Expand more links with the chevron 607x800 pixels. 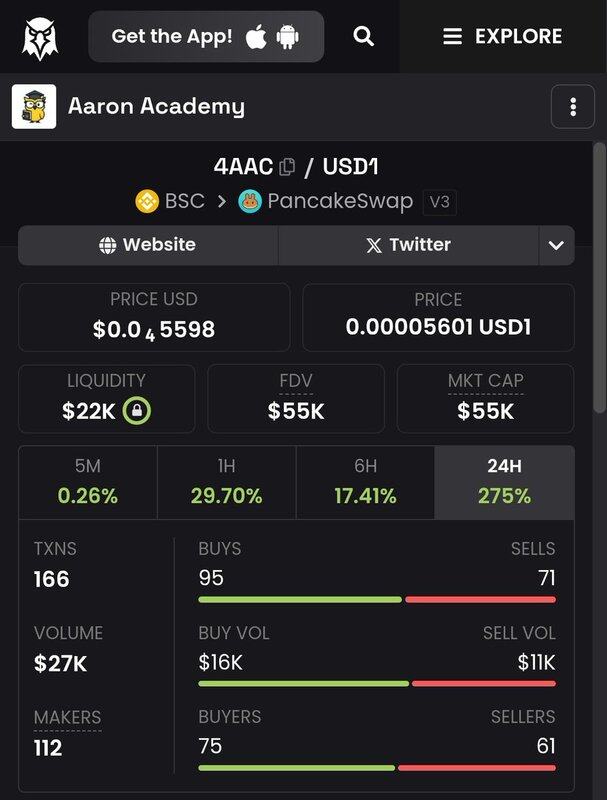pyautogui.click(x=556, y=245)
